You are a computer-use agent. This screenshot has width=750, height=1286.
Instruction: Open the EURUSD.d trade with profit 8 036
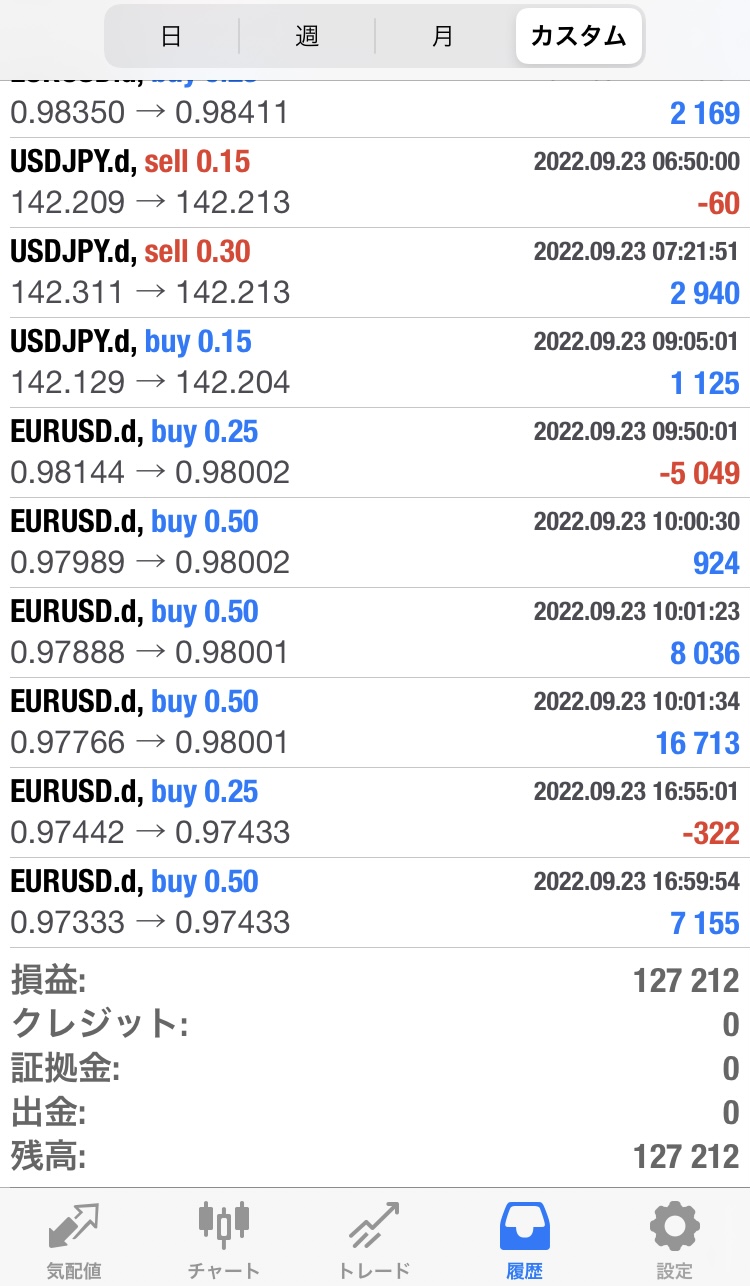(375, 633)
